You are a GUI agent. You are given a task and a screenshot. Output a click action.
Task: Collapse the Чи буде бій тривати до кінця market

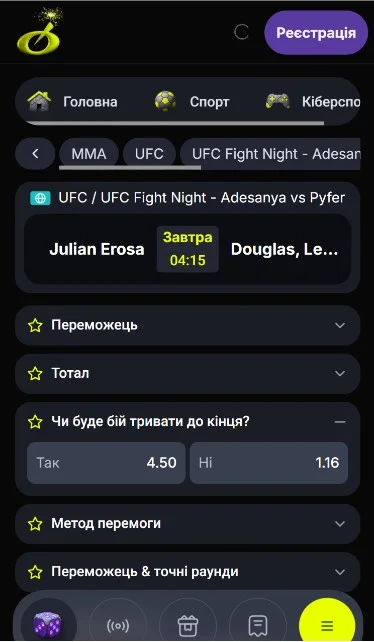340,421
